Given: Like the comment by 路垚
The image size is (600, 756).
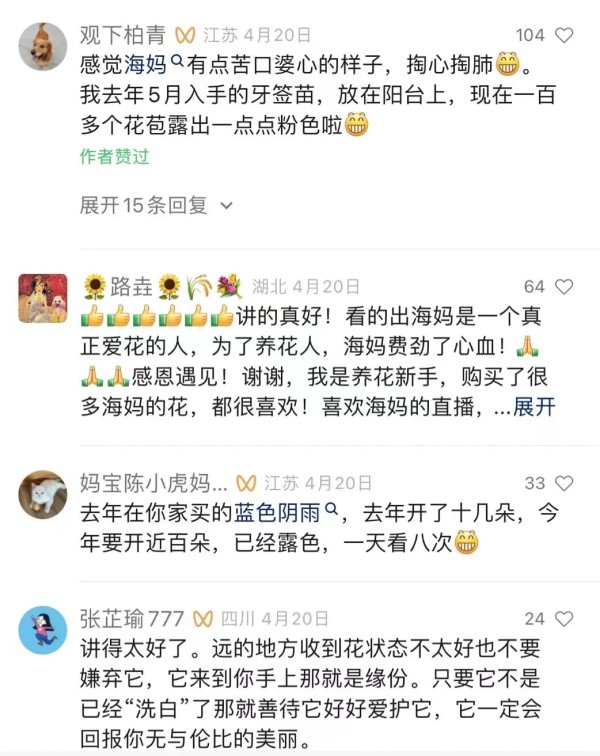Looking at the screenshot, I should click(564, 287).
